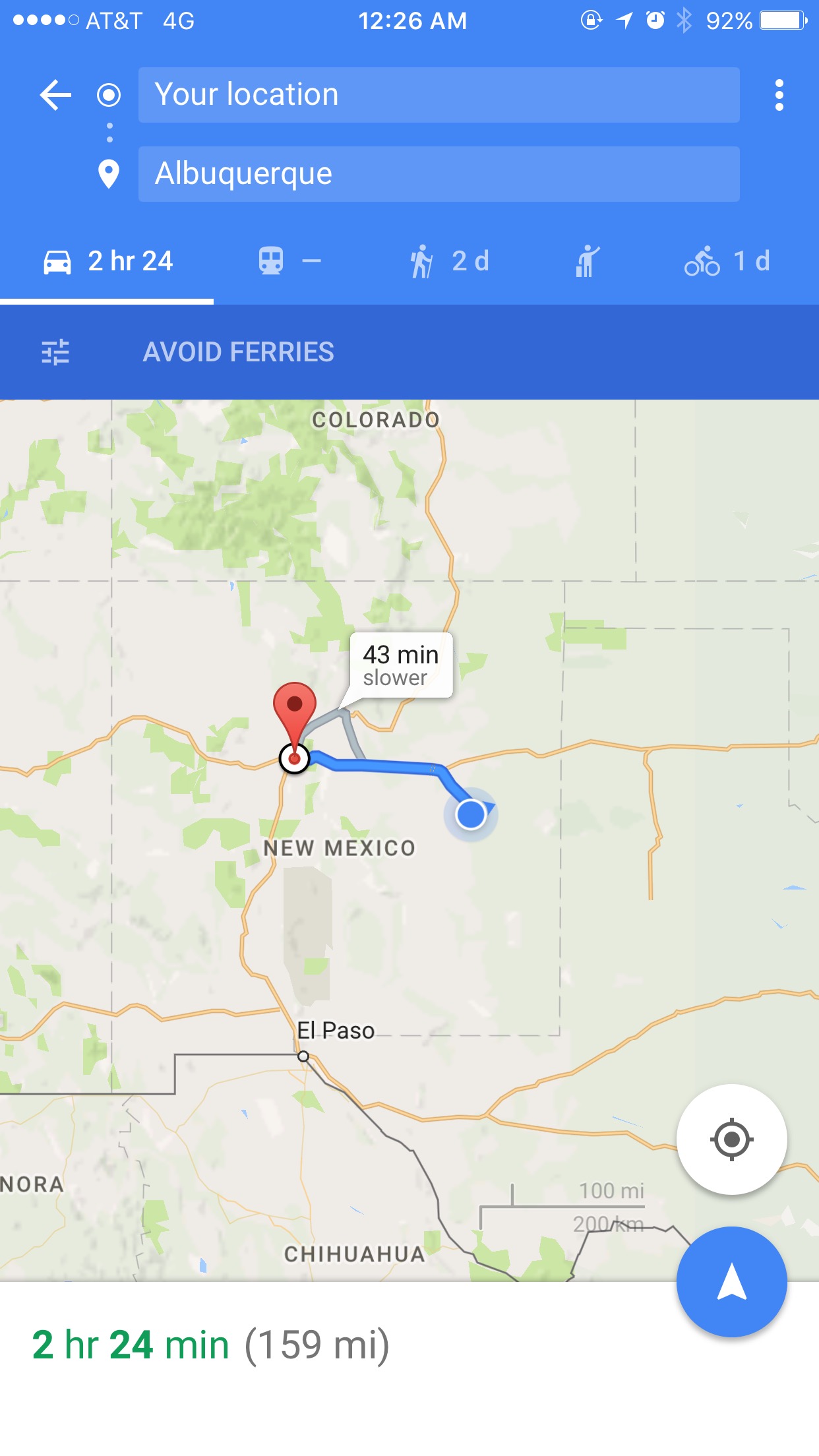Center map on my current location

coord(731,1139)
